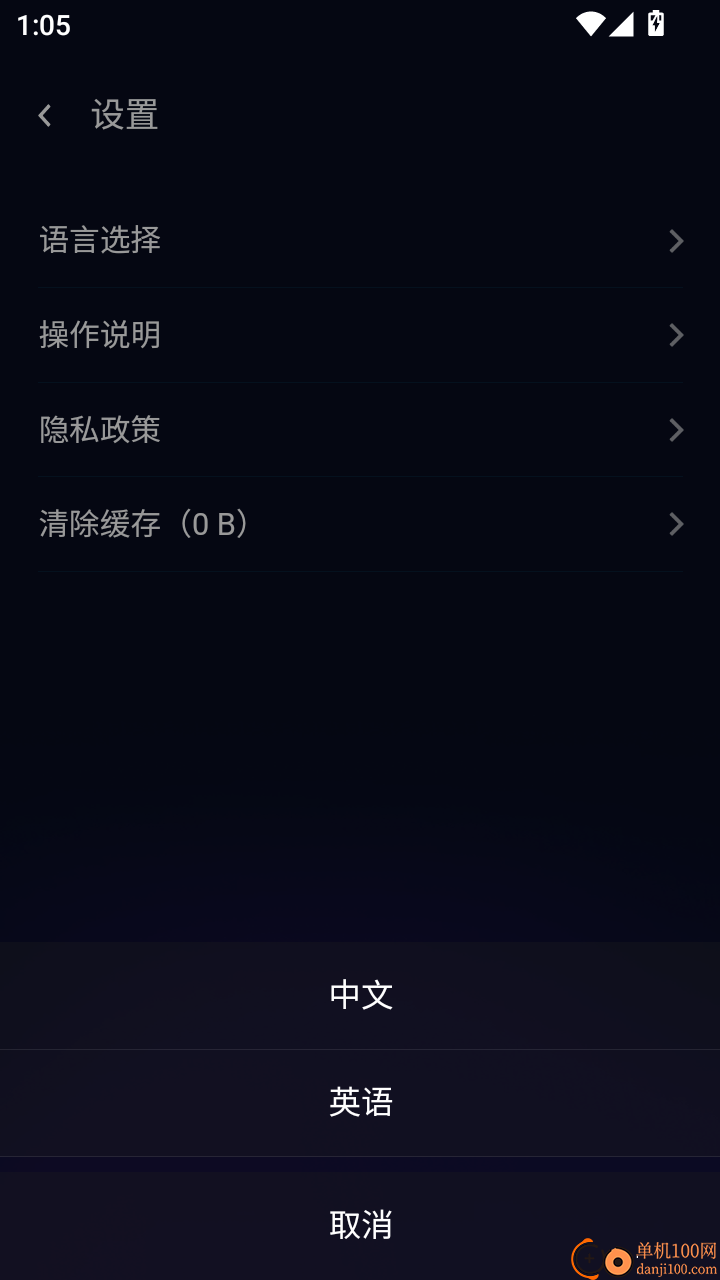Click the charging battery icon
The width and height of the screenshot is (720, 1280).
tap(657, 24)
